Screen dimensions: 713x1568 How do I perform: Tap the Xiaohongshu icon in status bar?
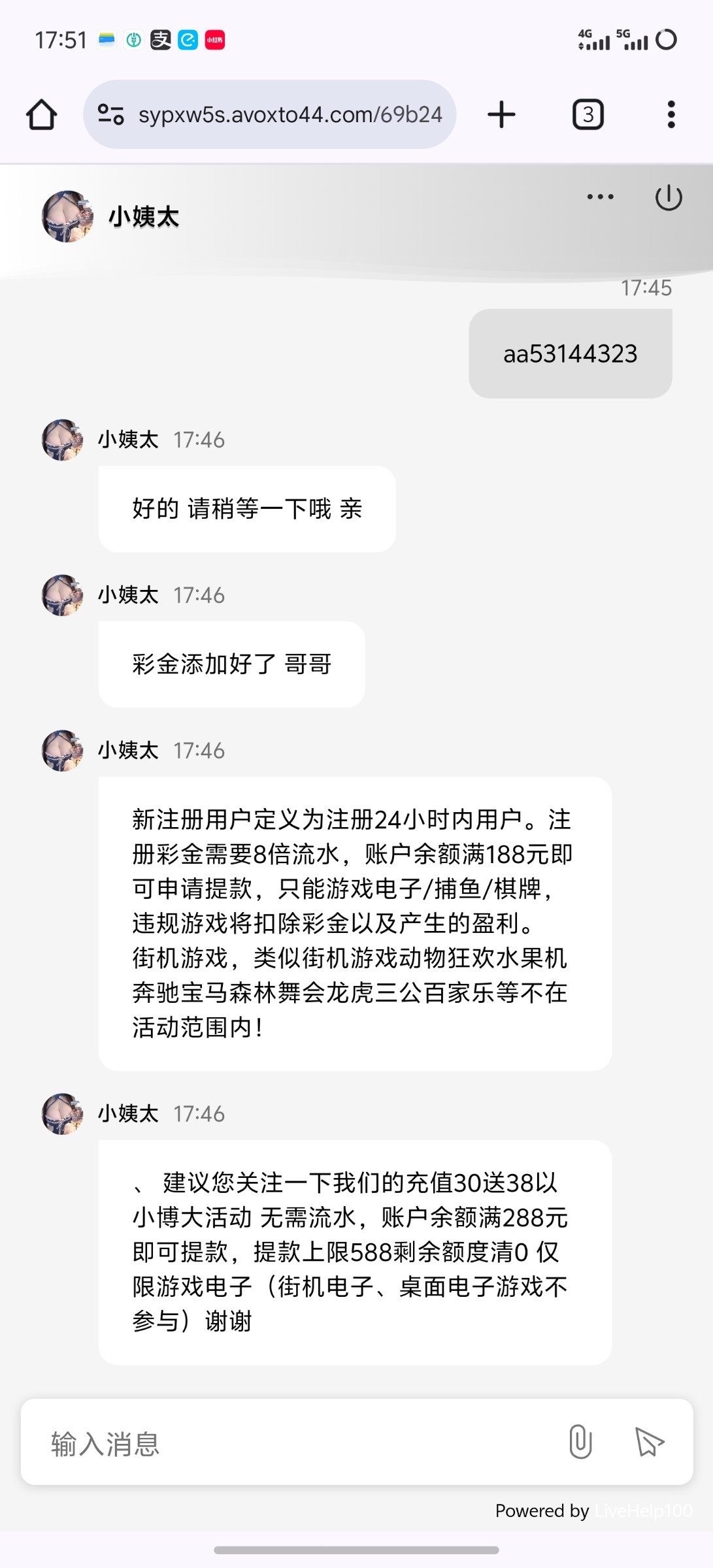pos(216,39)
